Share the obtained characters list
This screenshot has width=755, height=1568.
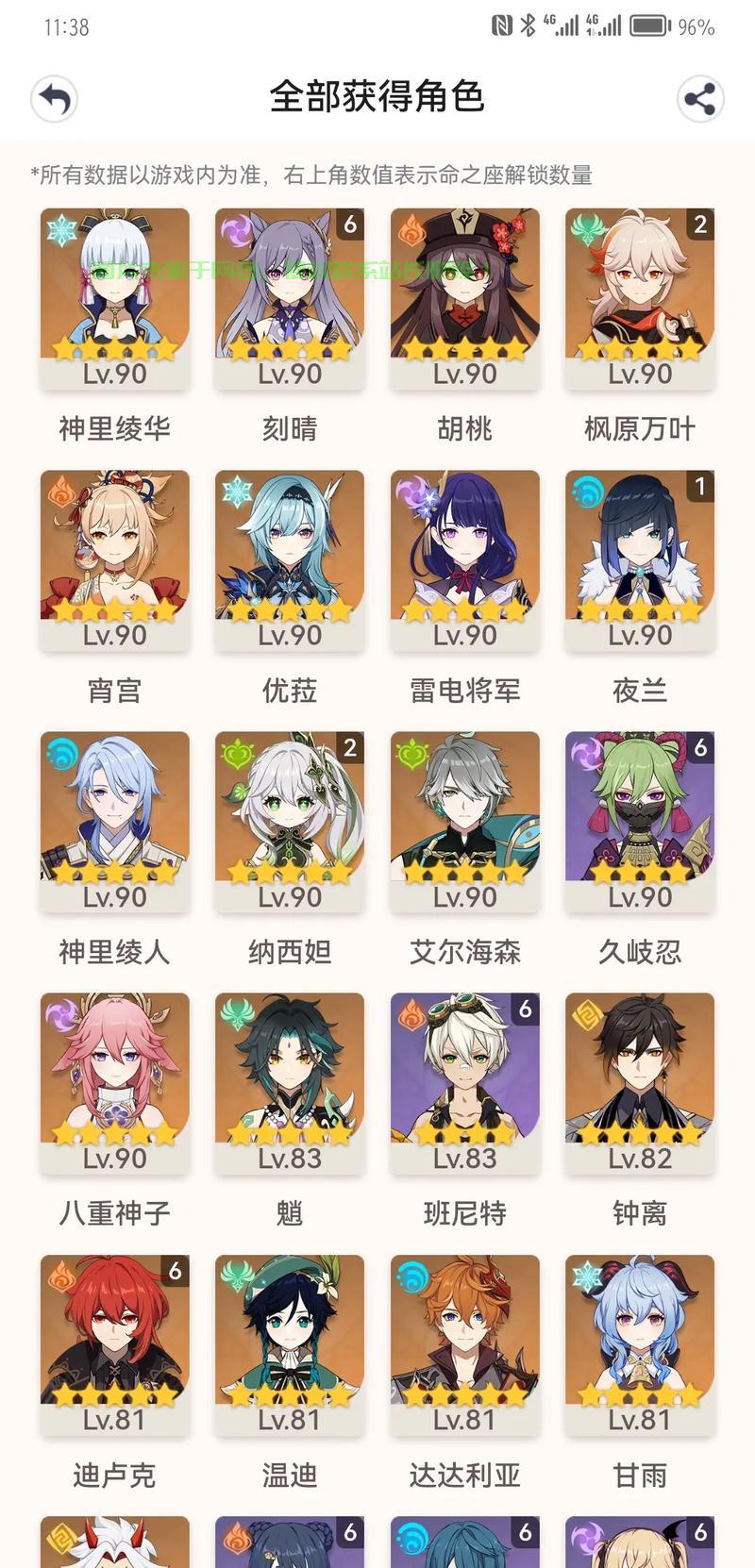[700, 98]
